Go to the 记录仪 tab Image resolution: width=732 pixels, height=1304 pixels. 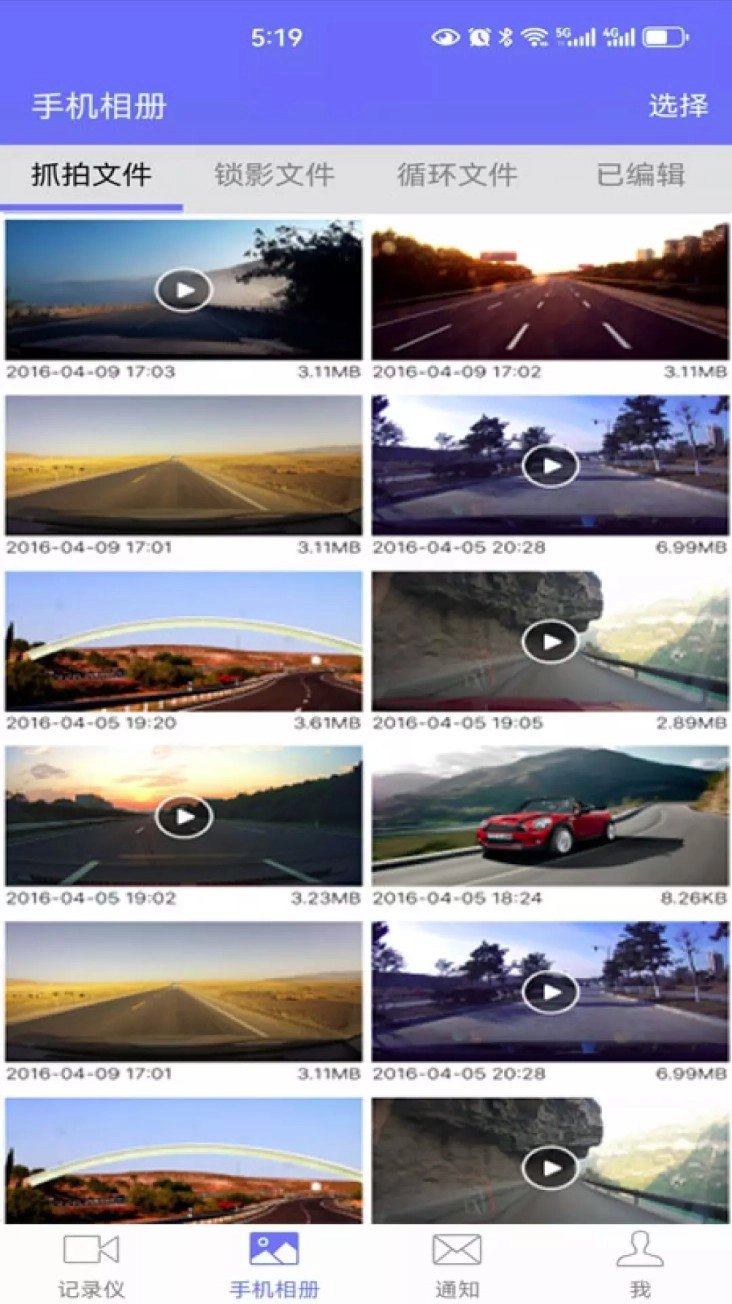[91, 1264]
